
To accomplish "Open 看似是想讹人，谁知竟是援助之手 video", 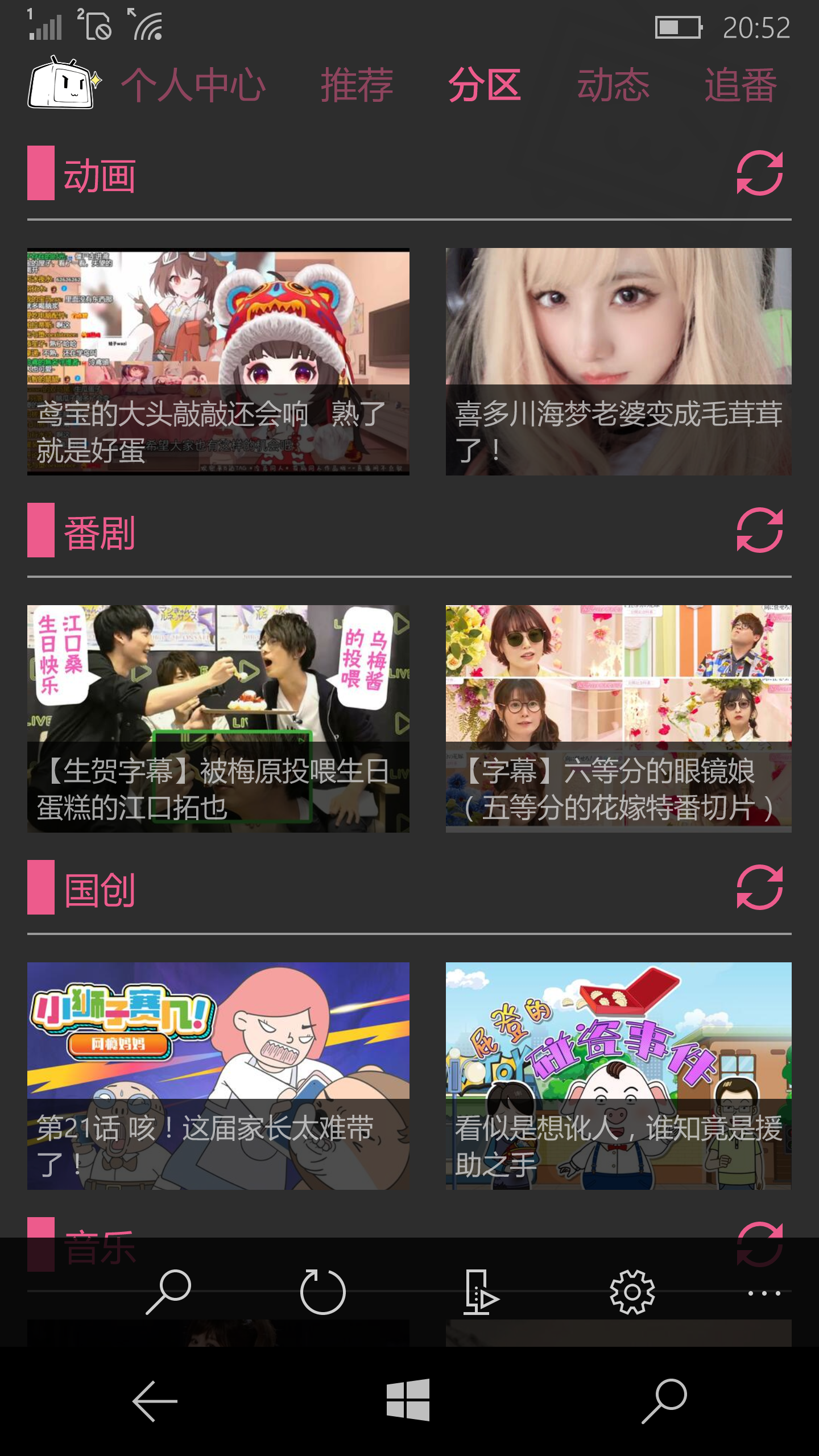I will tap(618, 1076).
